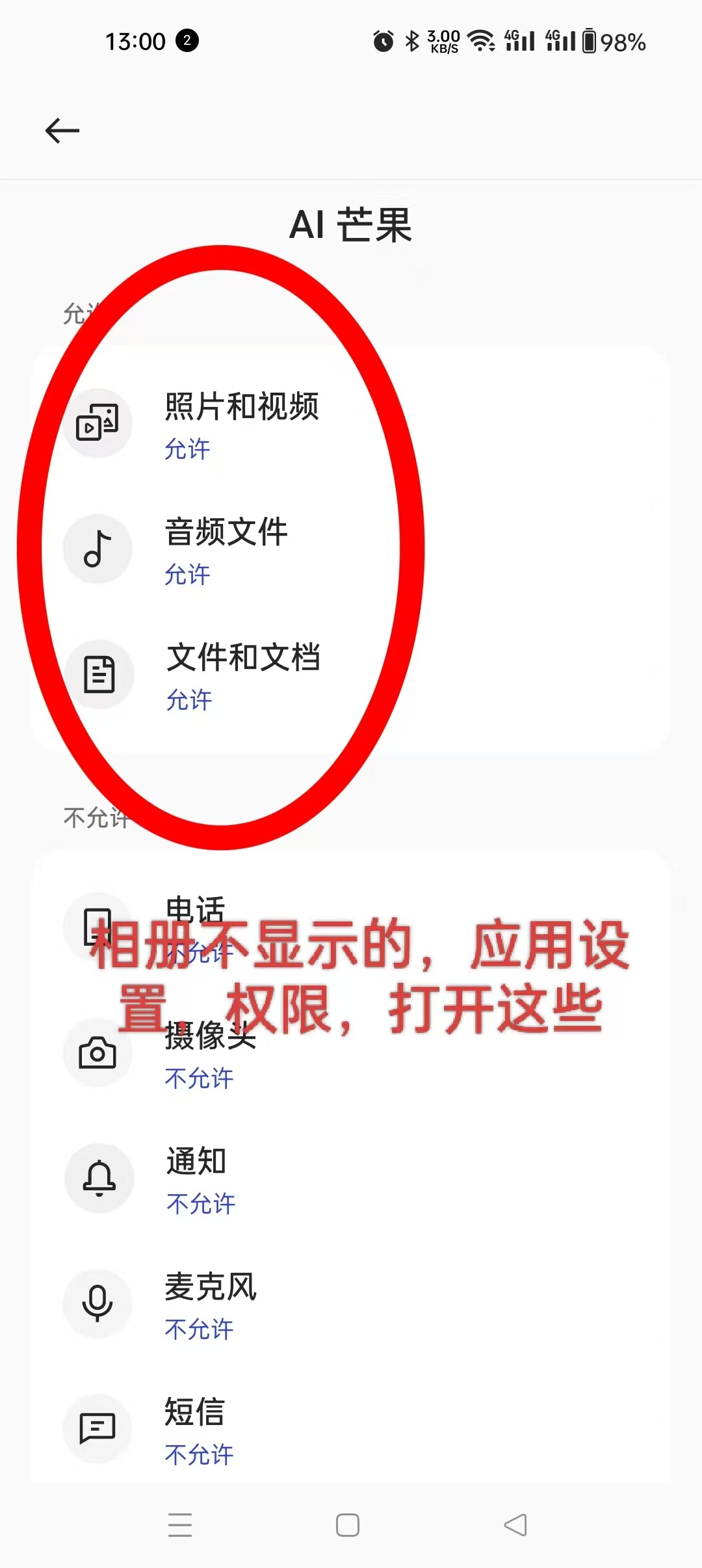Screen dimensions: 702x1568
Task: Open recent apps from the navigation bar
Action: (x=180, y=1525)
